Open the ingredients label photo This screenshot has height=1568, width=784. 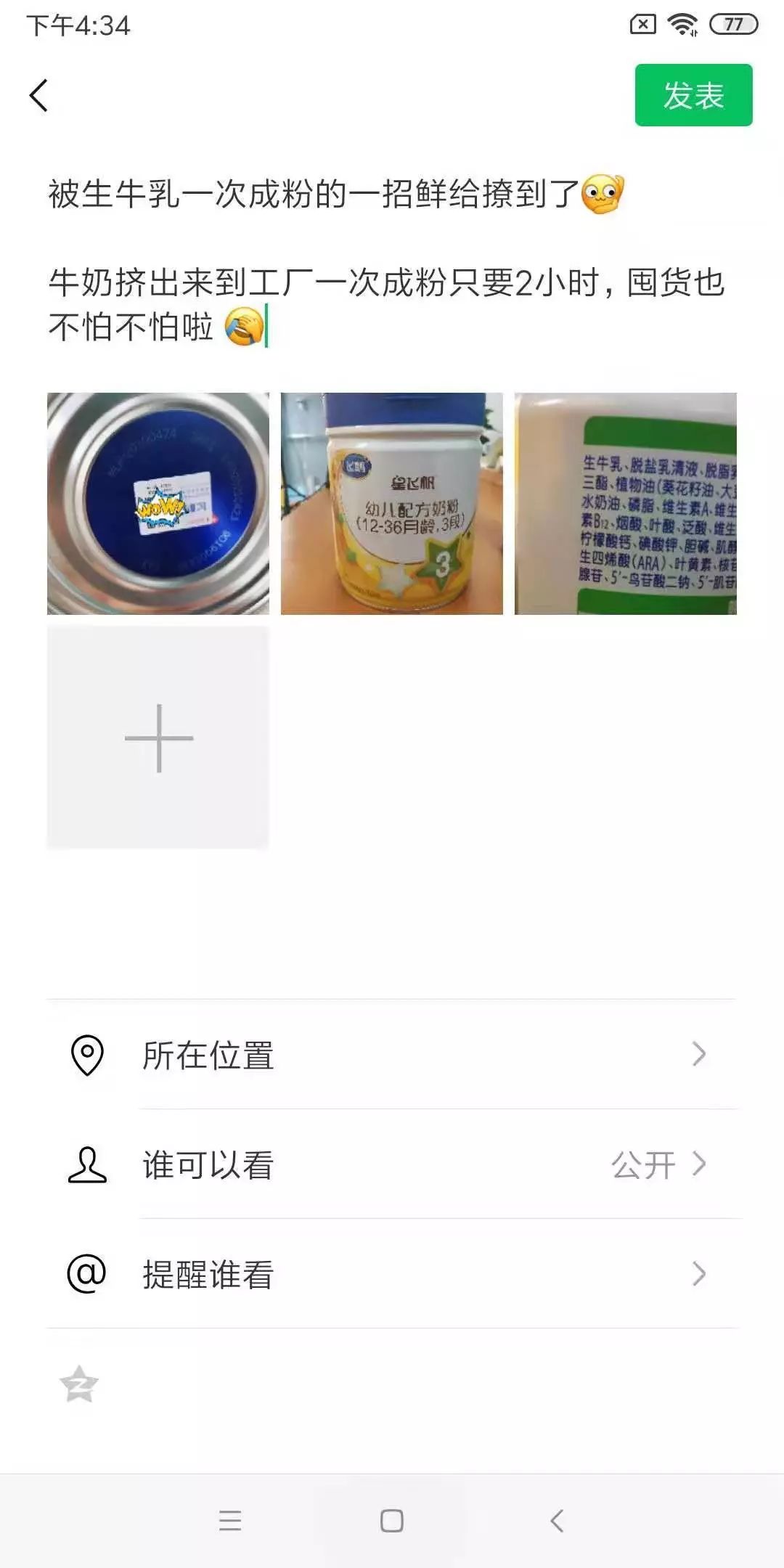pos(626,504)
